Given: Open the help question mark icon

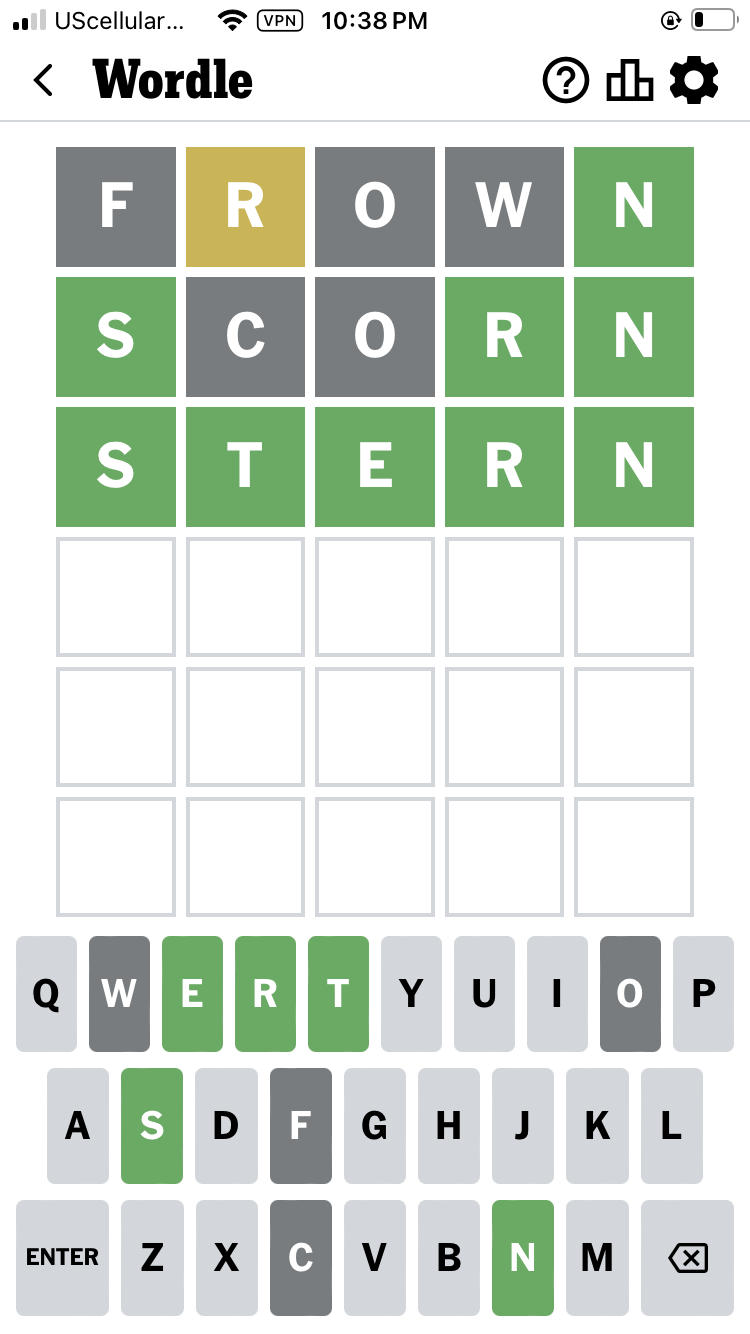Looking at the screenshot, I should click(566, 80).
